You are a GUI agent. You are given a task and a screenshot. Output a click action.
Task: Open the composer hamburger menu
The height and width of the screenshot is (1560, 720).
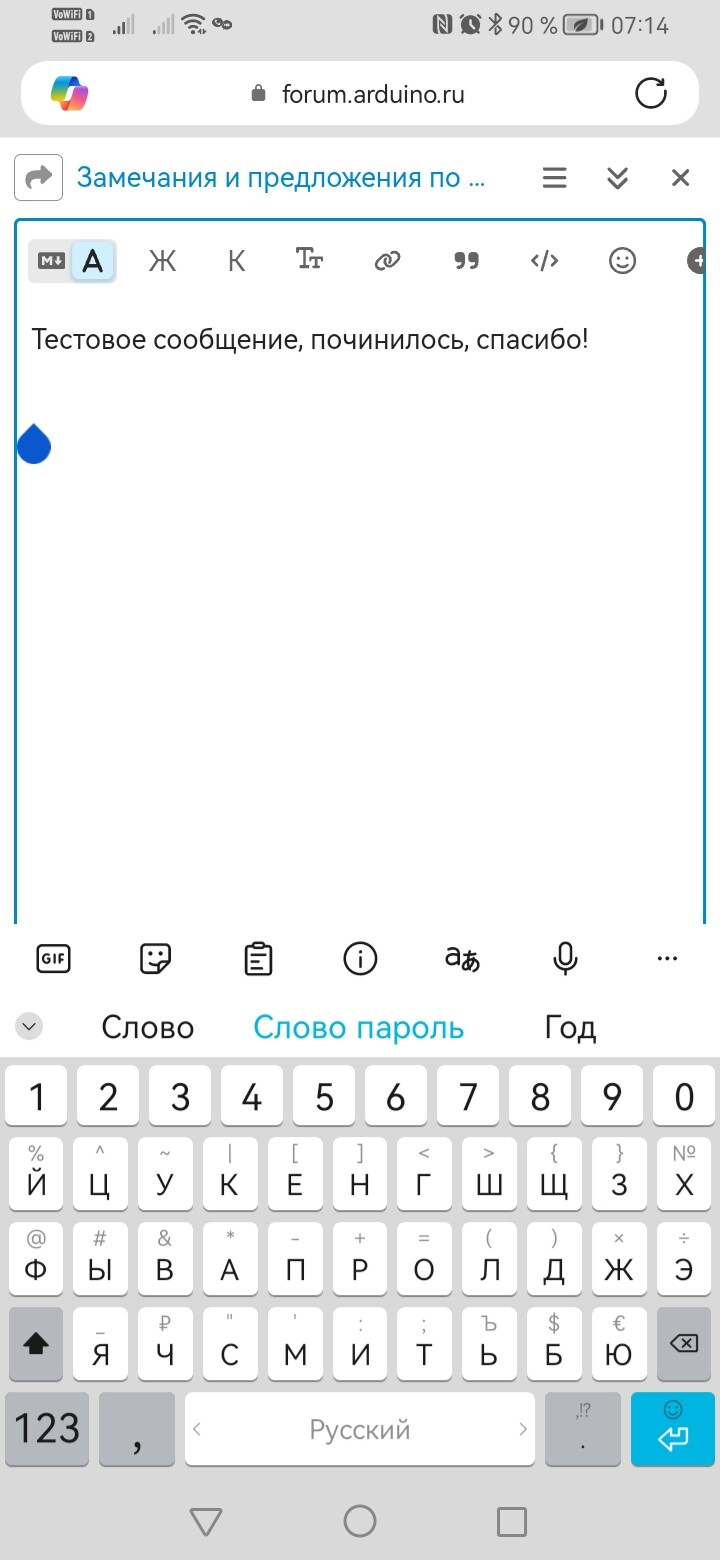click(x=554, y=178)
